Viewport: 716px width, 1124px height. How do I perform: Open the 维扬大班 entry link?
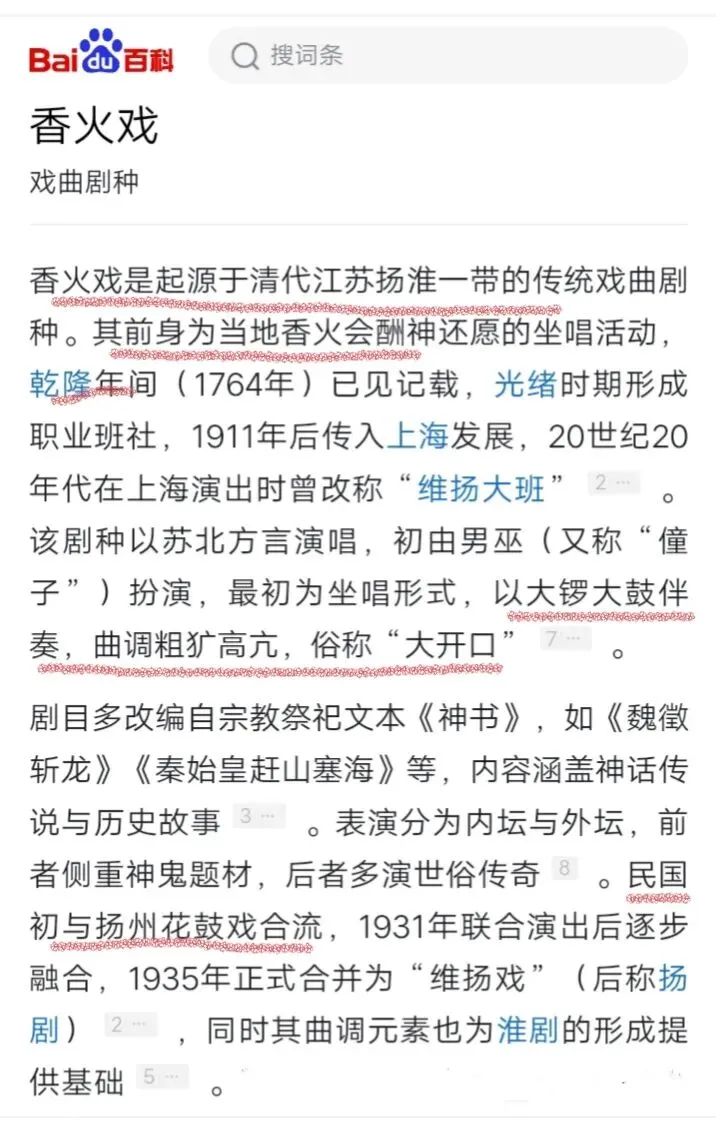click(481, 488)
